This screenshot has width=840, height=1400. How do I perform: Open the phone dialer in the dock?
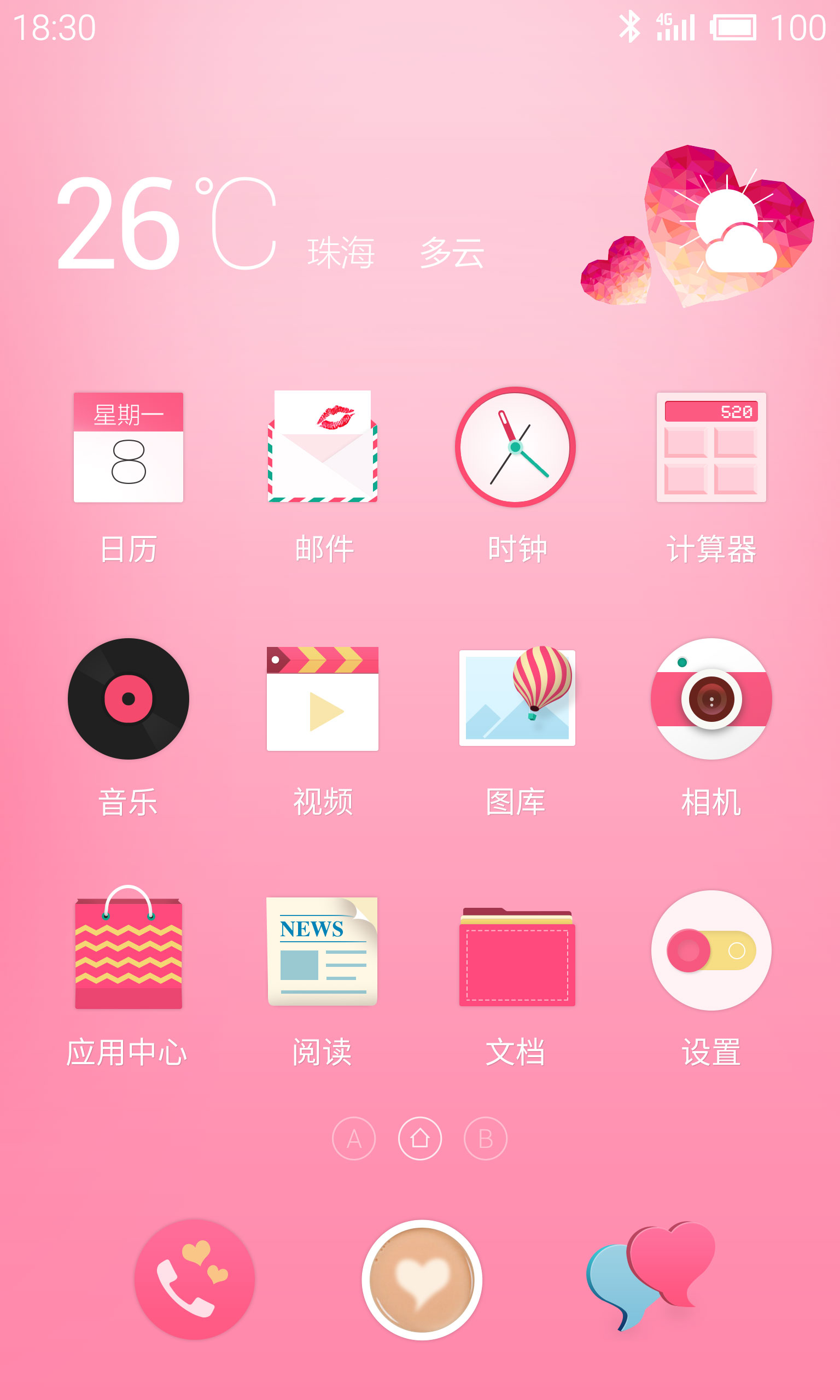[x=194, y=1280]
